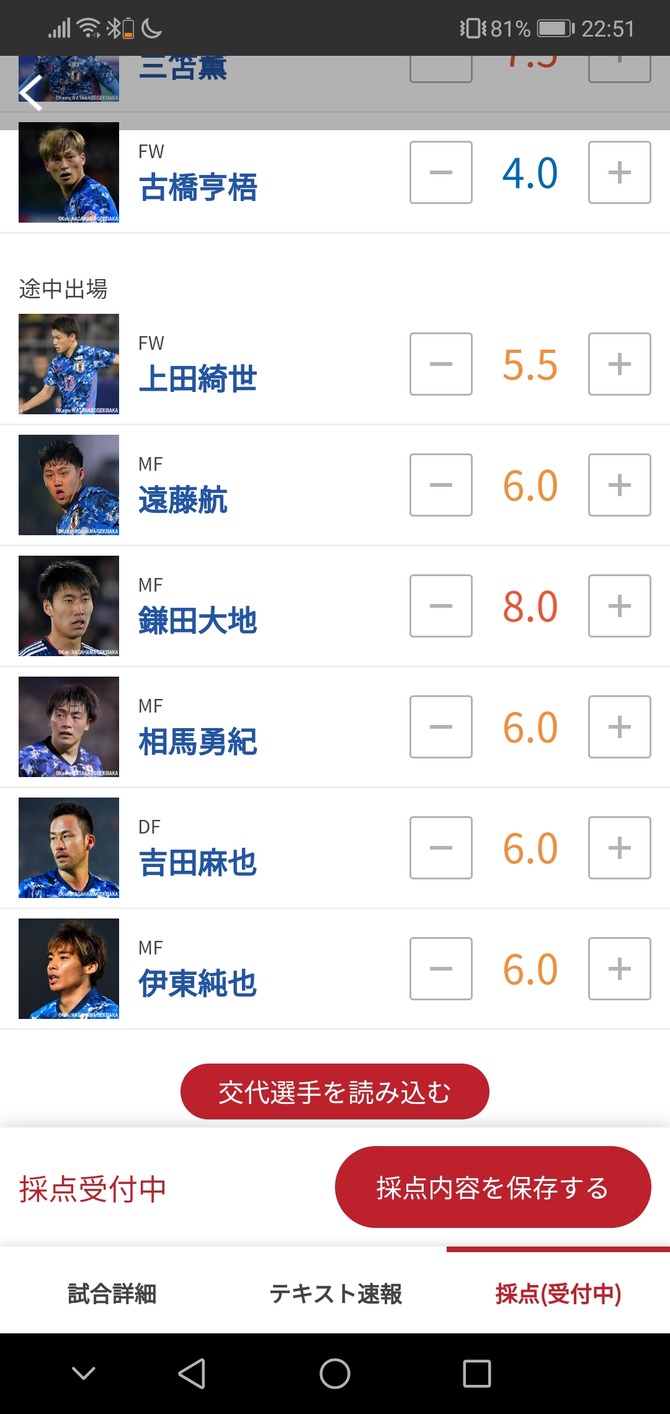Decrease 鎌田大地's 8.0 rating
Image resolution: width=670 pixels, height=1414 pixels.
[441, 607]
